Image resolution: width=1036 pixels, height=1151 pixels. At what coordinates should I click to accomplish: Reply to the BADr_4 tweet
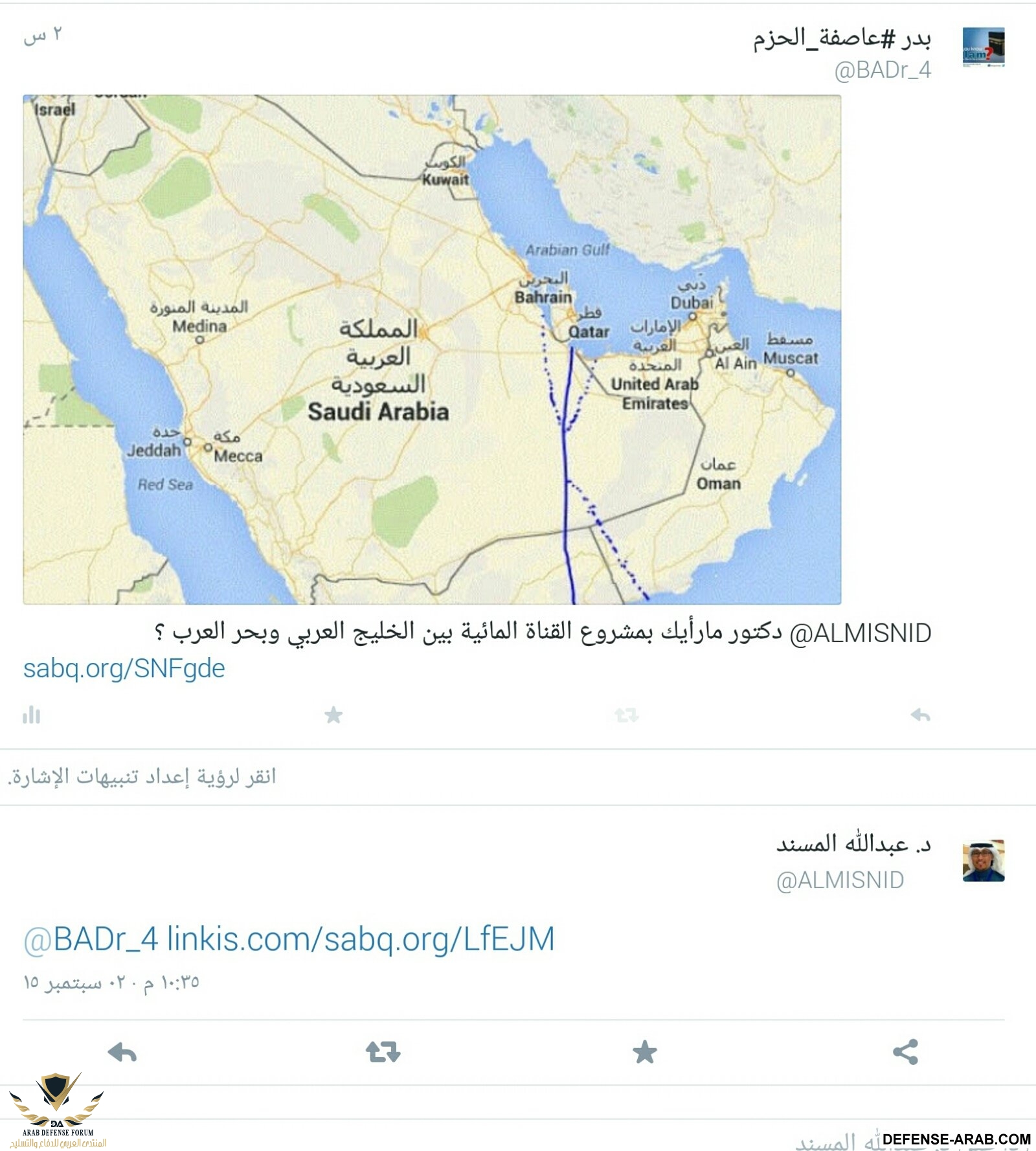(x=920, y=715)
